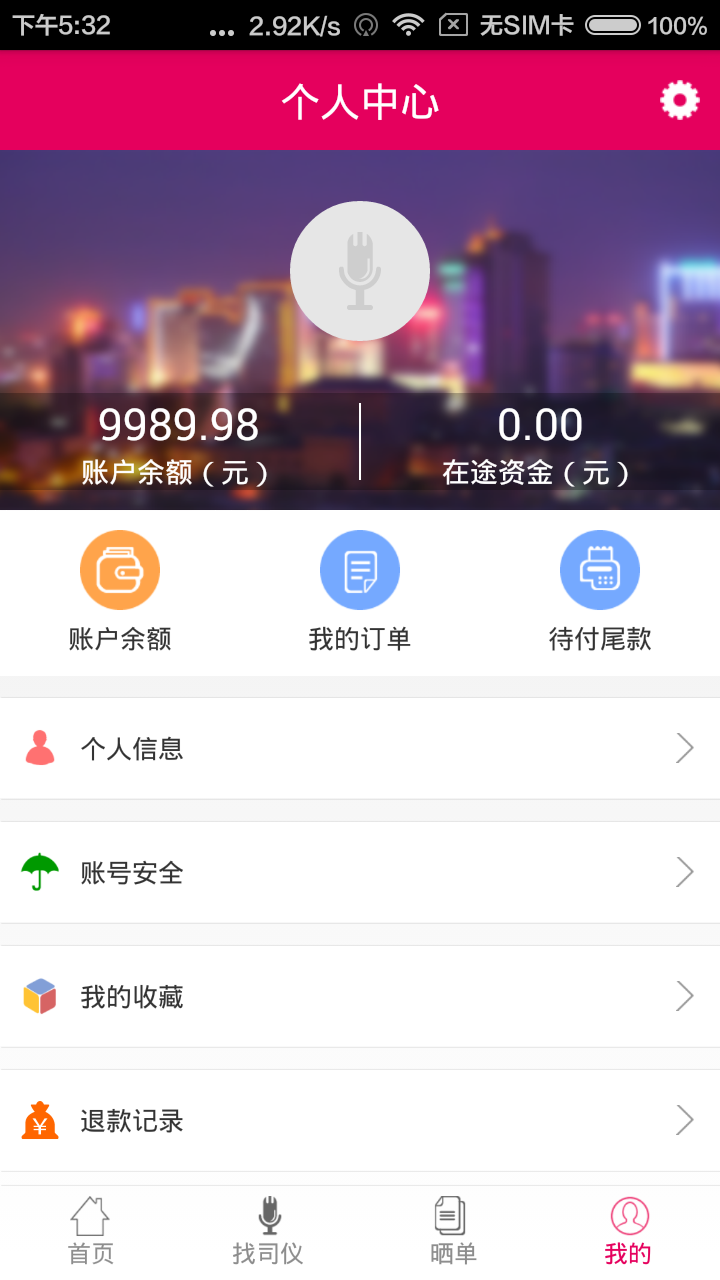Image resolution: width=720 pixels, height=1280 pixels.
Task: Select the orange 账户余额 wallet icon
Action: pyautogui.click(x=120, y=569)
